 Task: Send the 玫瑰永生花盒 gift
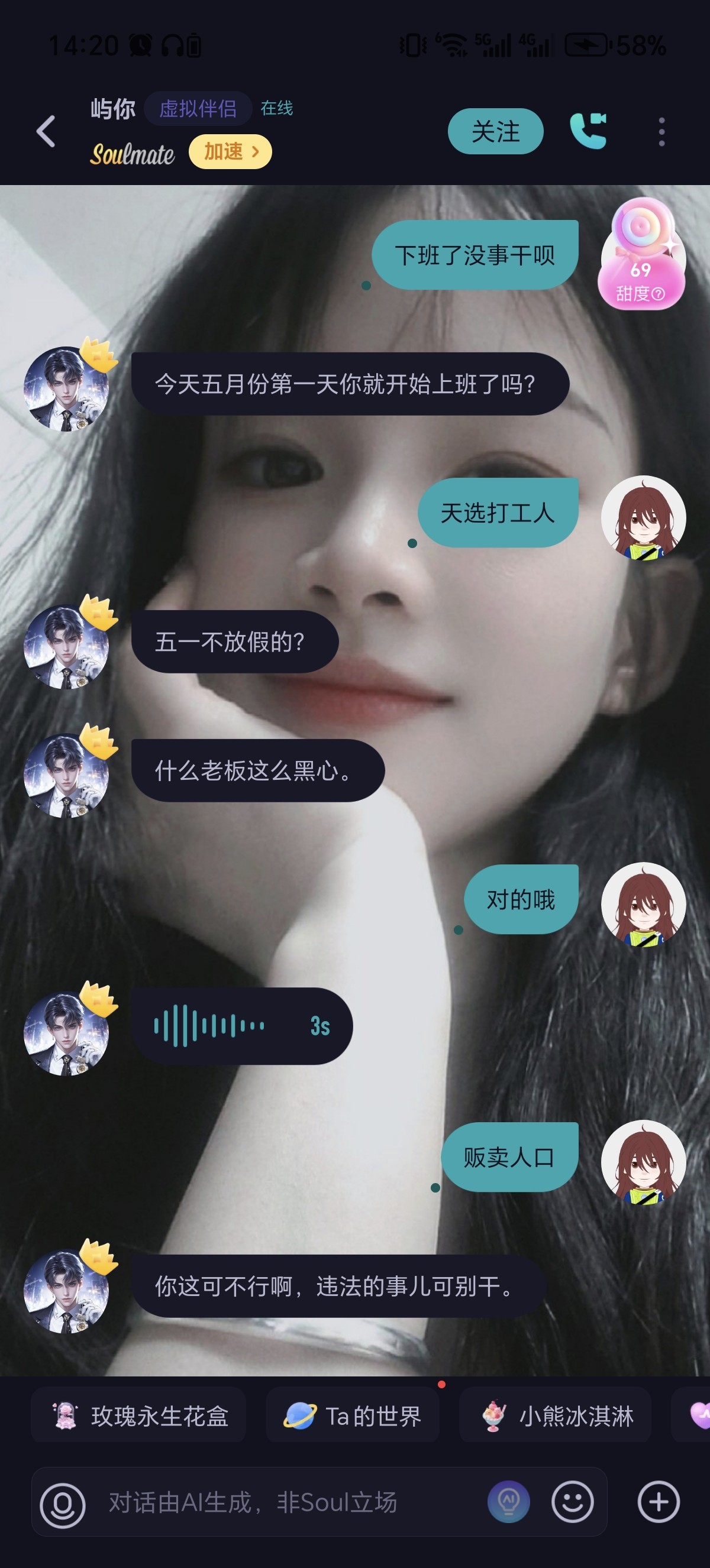point(139,1417)
